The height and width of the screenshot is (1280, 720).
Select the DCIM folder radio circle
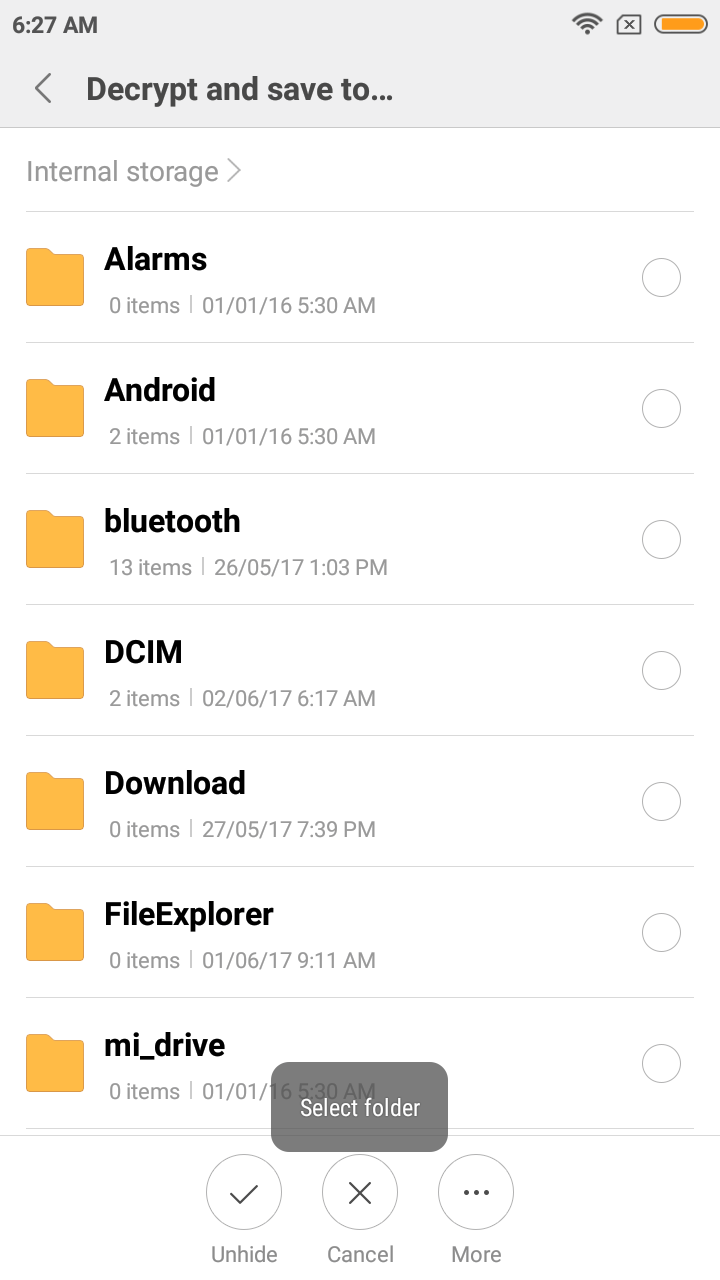[661, 671]
